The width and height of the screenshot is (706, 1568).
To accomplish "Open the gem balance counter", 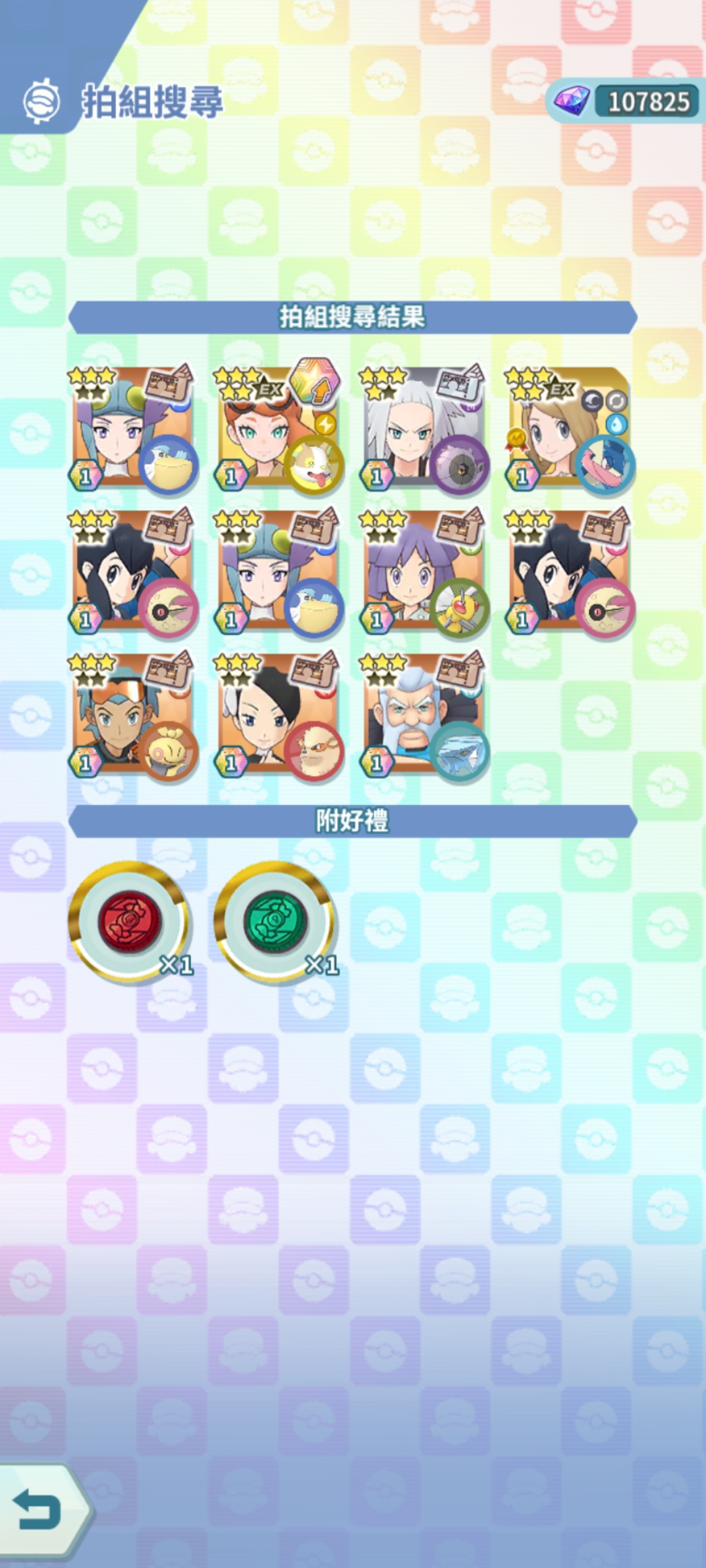I will click(624, 102).
